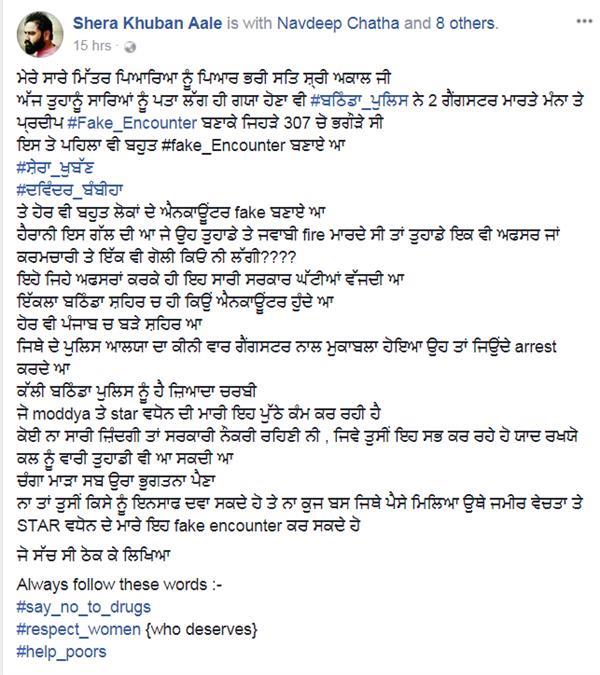View posts tagged #help_poors
This screenshot has height=675, width=600.
[61, 652]
